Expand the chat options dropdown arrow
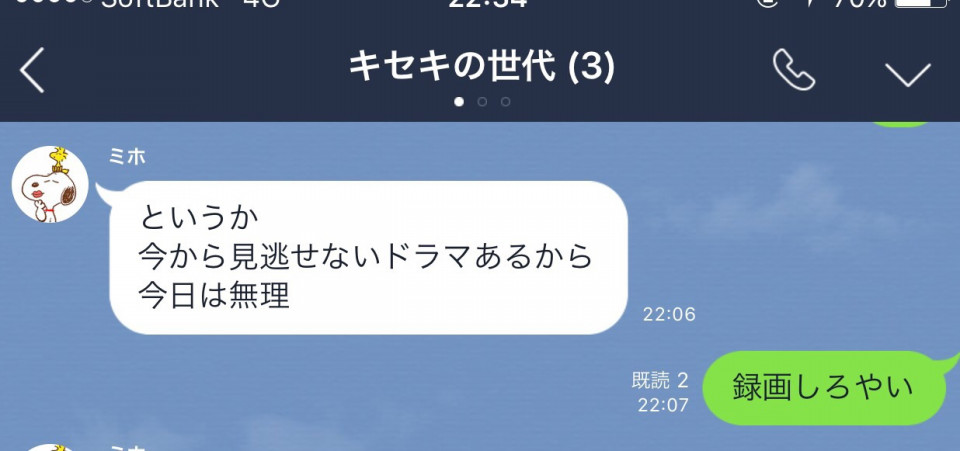 coord(907,73)
